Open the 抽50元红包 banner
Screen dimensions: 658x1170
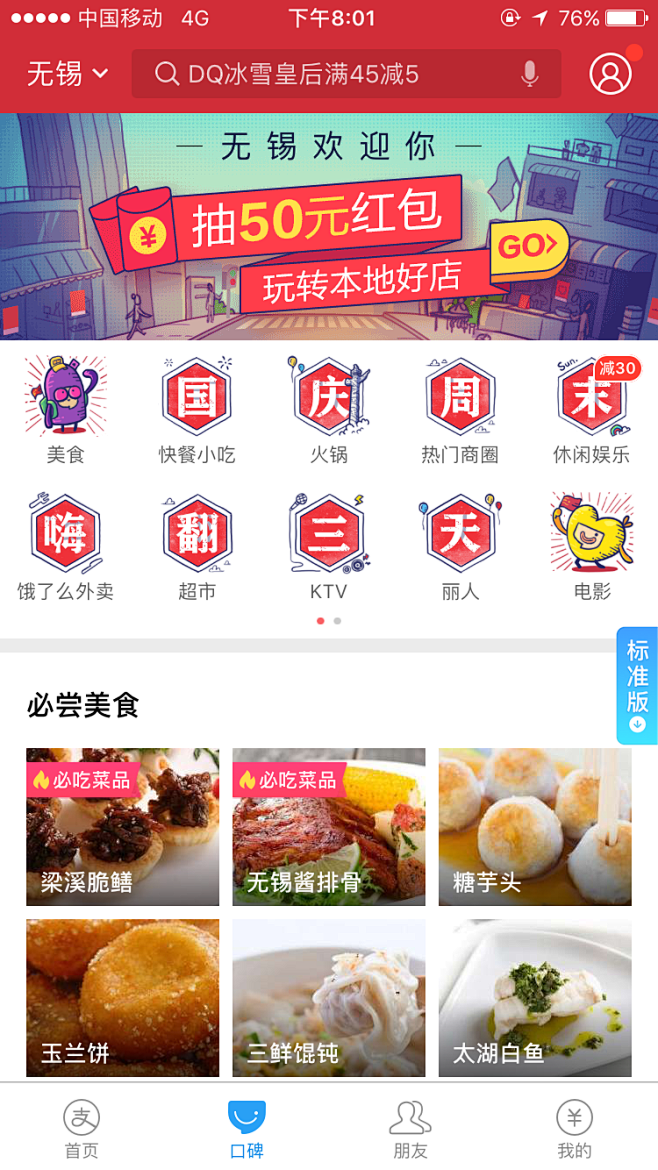tap(329, 227)
